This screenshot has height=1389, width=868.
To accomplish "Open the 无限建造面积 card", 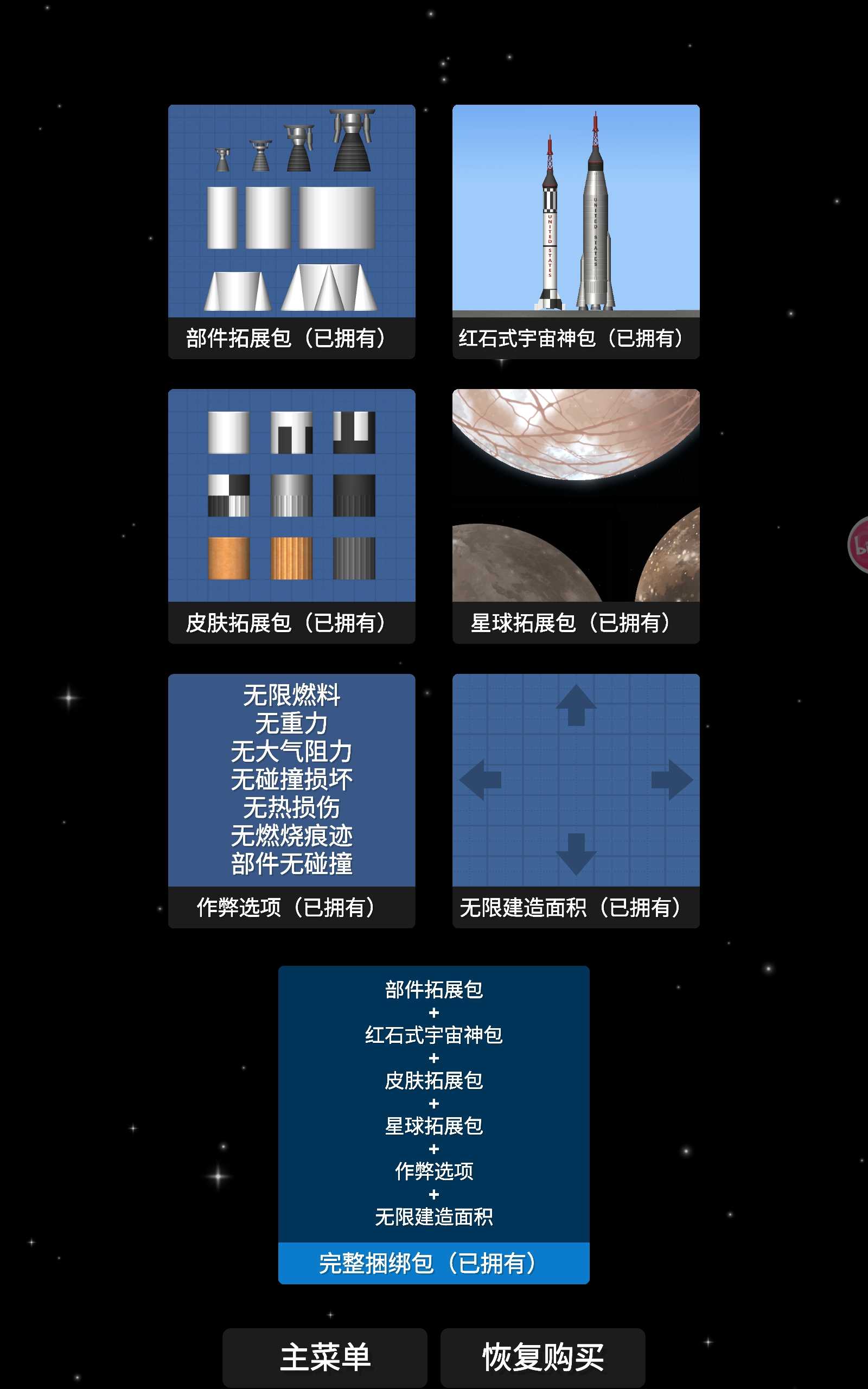I will pyautogui.click(x=575, y=800).
